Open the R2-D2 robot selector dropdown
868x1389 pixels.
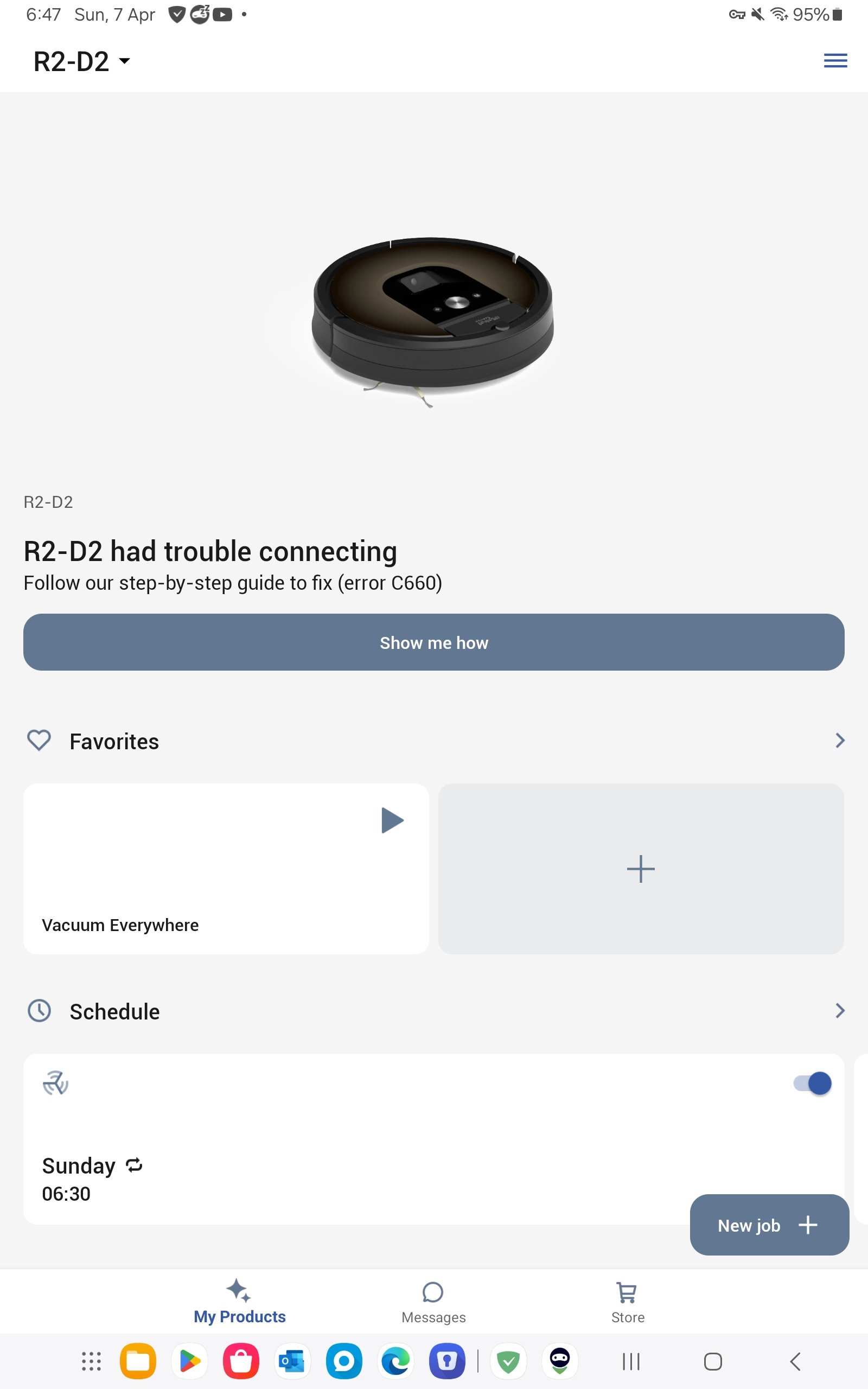(x=80, y=61)
